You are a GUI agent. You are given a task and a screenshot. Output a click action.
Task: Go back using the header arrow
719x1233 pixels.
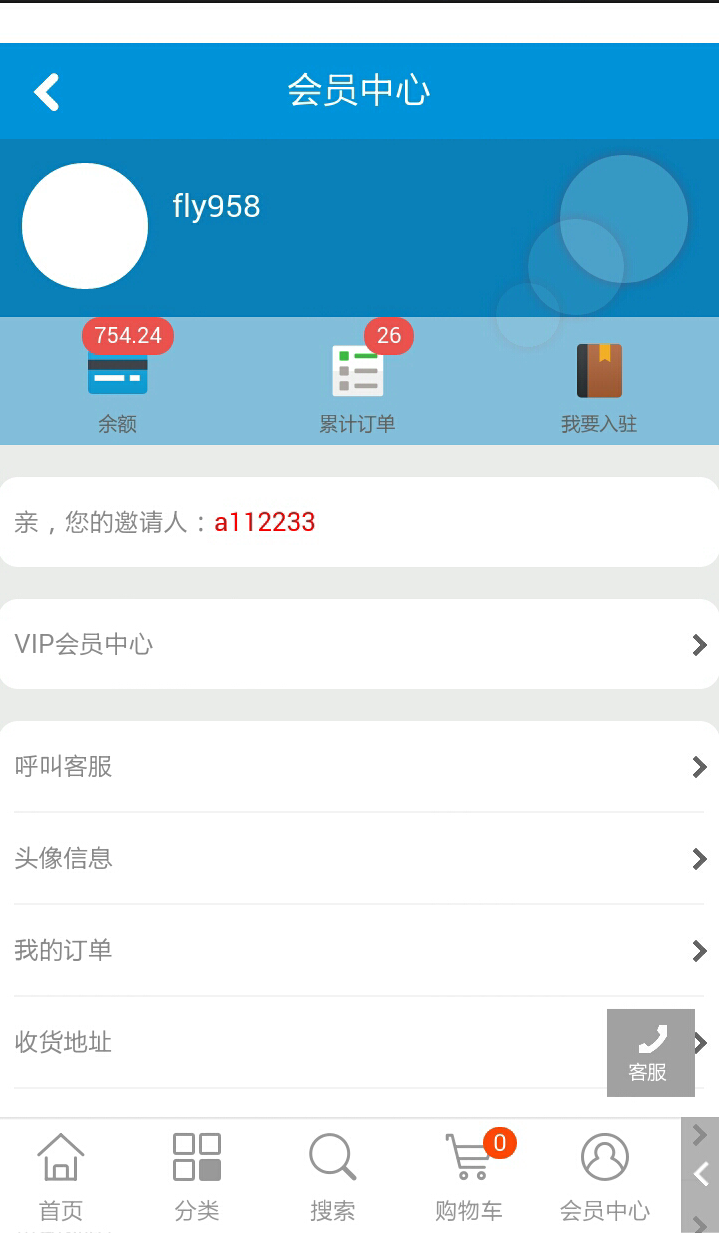coord(47,92)
